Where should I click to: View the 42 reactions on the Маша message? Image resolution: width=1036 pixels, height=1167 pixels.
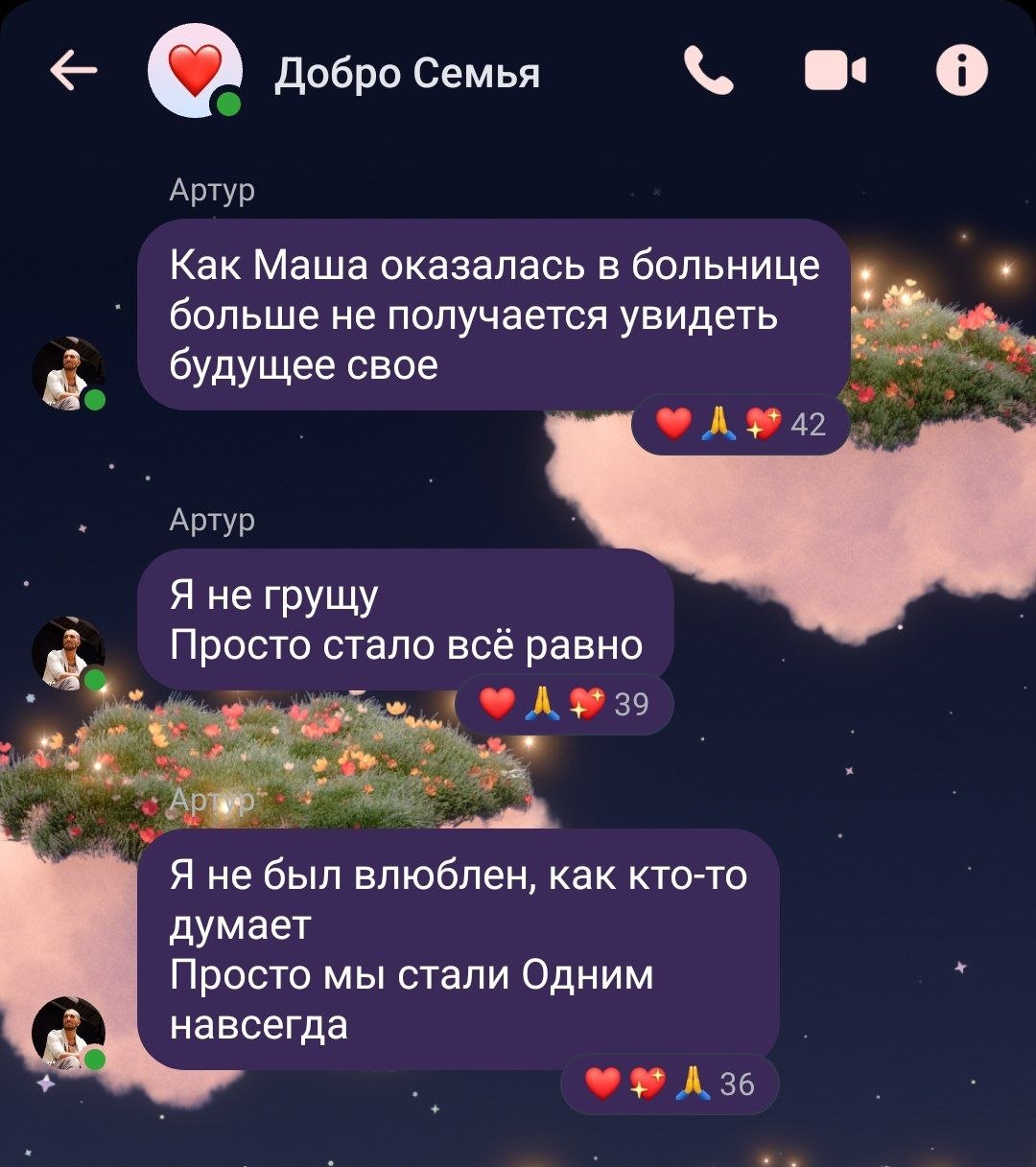coord(740,423)
